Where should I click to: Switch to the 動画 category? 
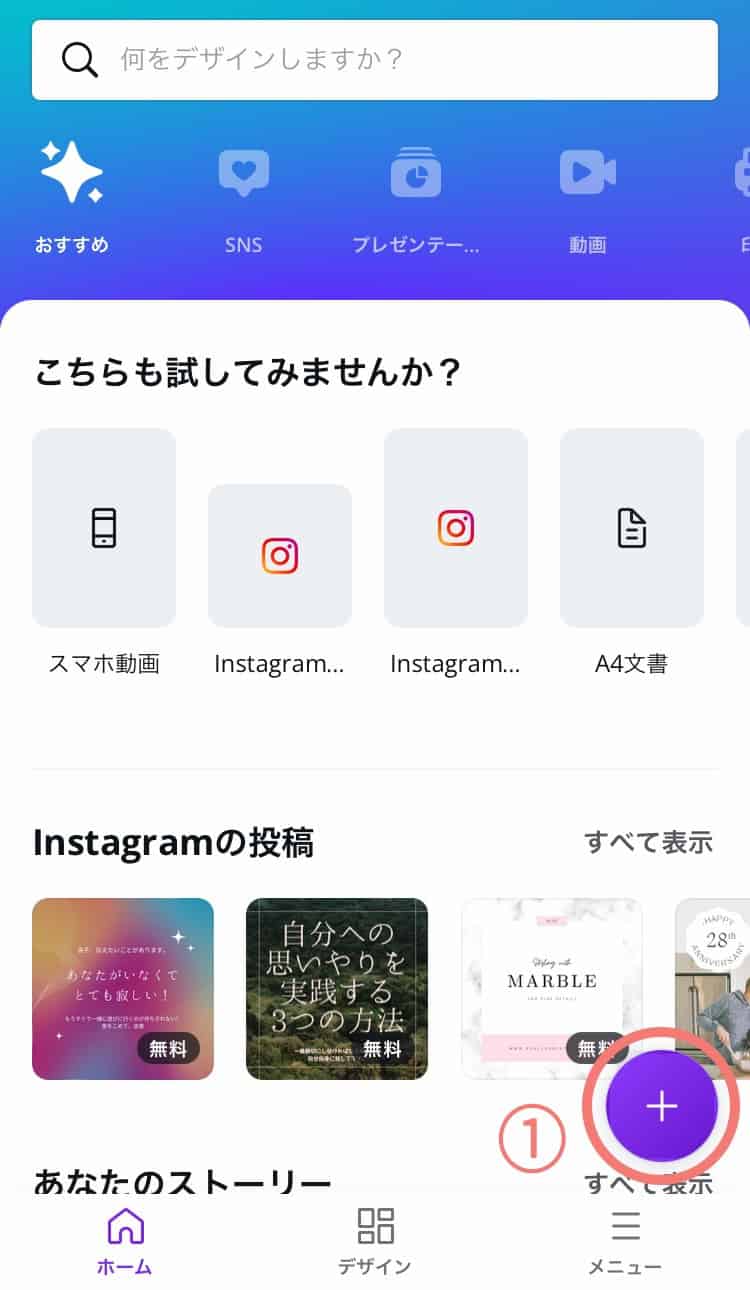[587, 196]
